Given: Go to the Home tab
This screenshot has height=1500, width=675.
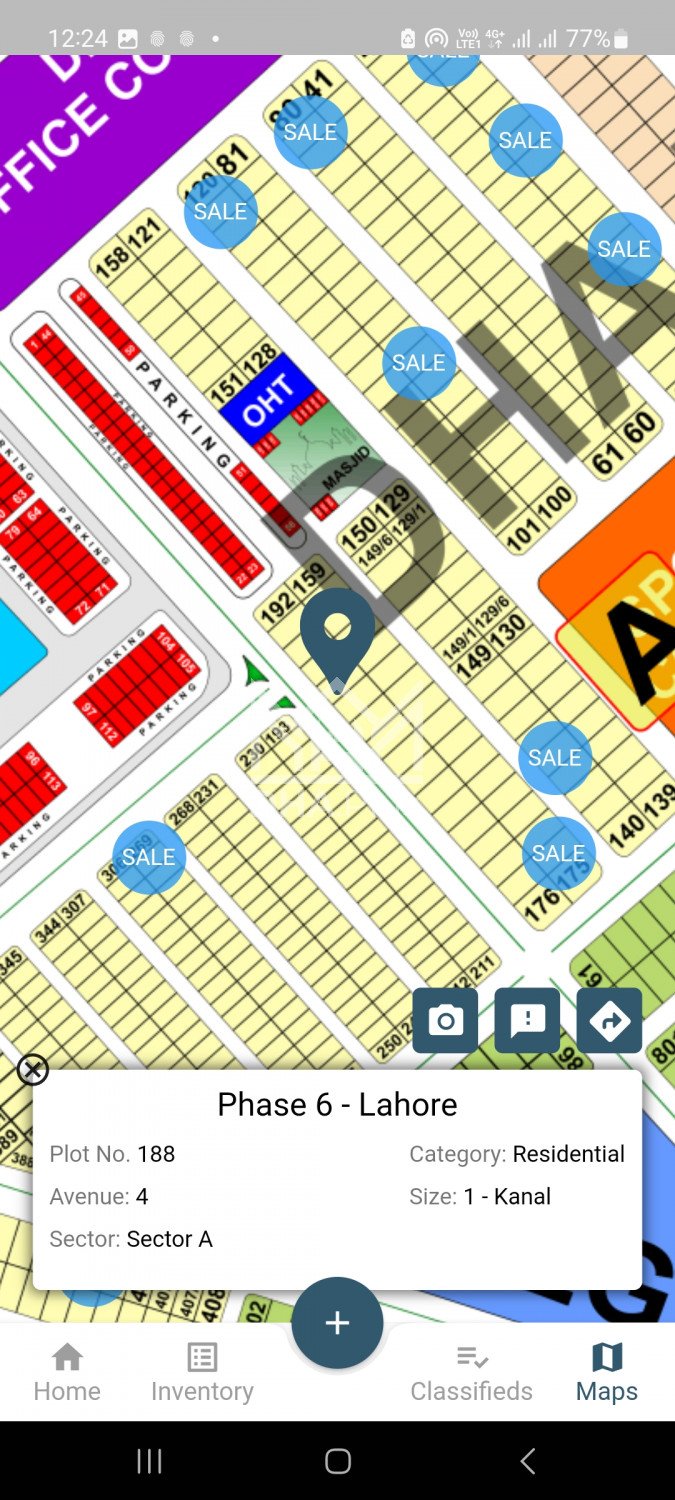Looking at the screenshot, I should tap(67, 1373).
